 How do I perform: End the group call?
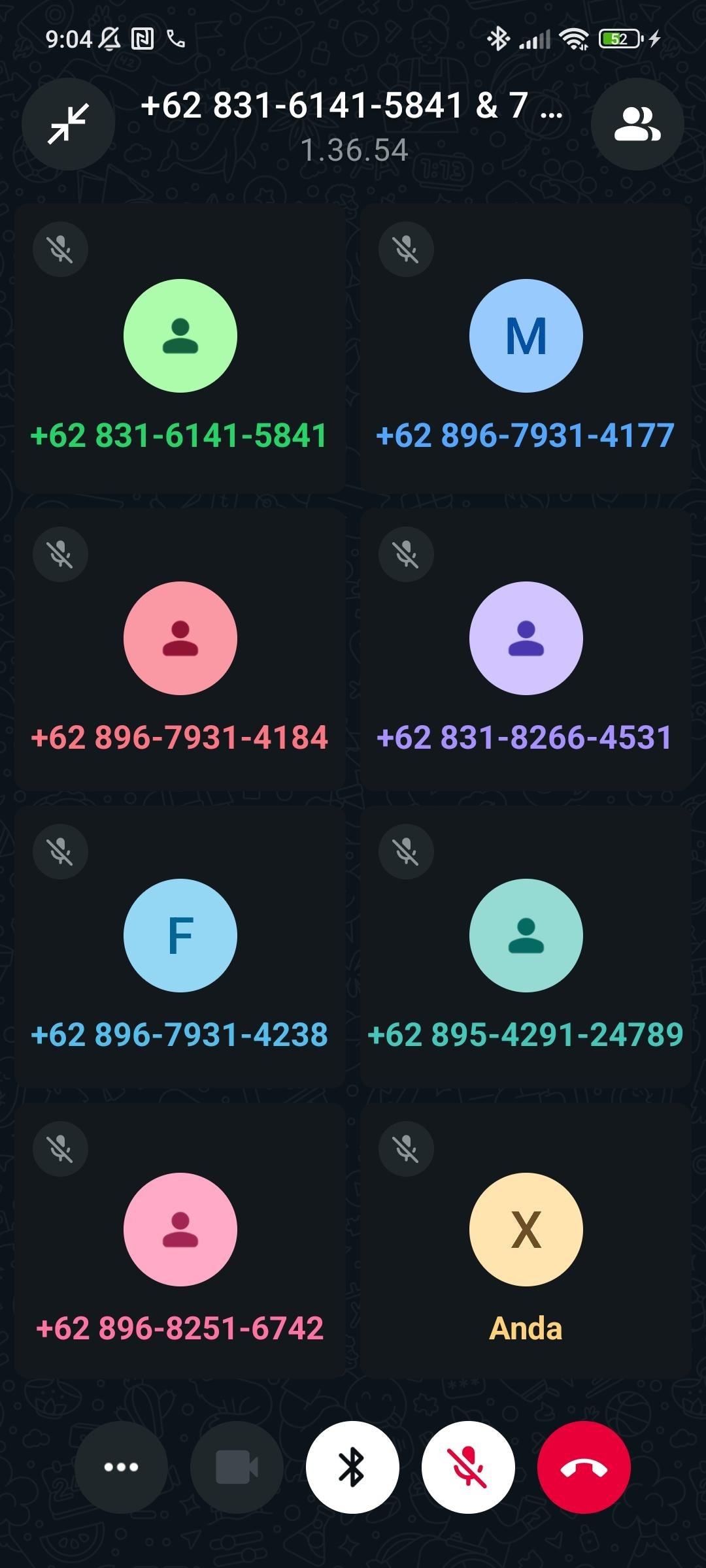584,1467
